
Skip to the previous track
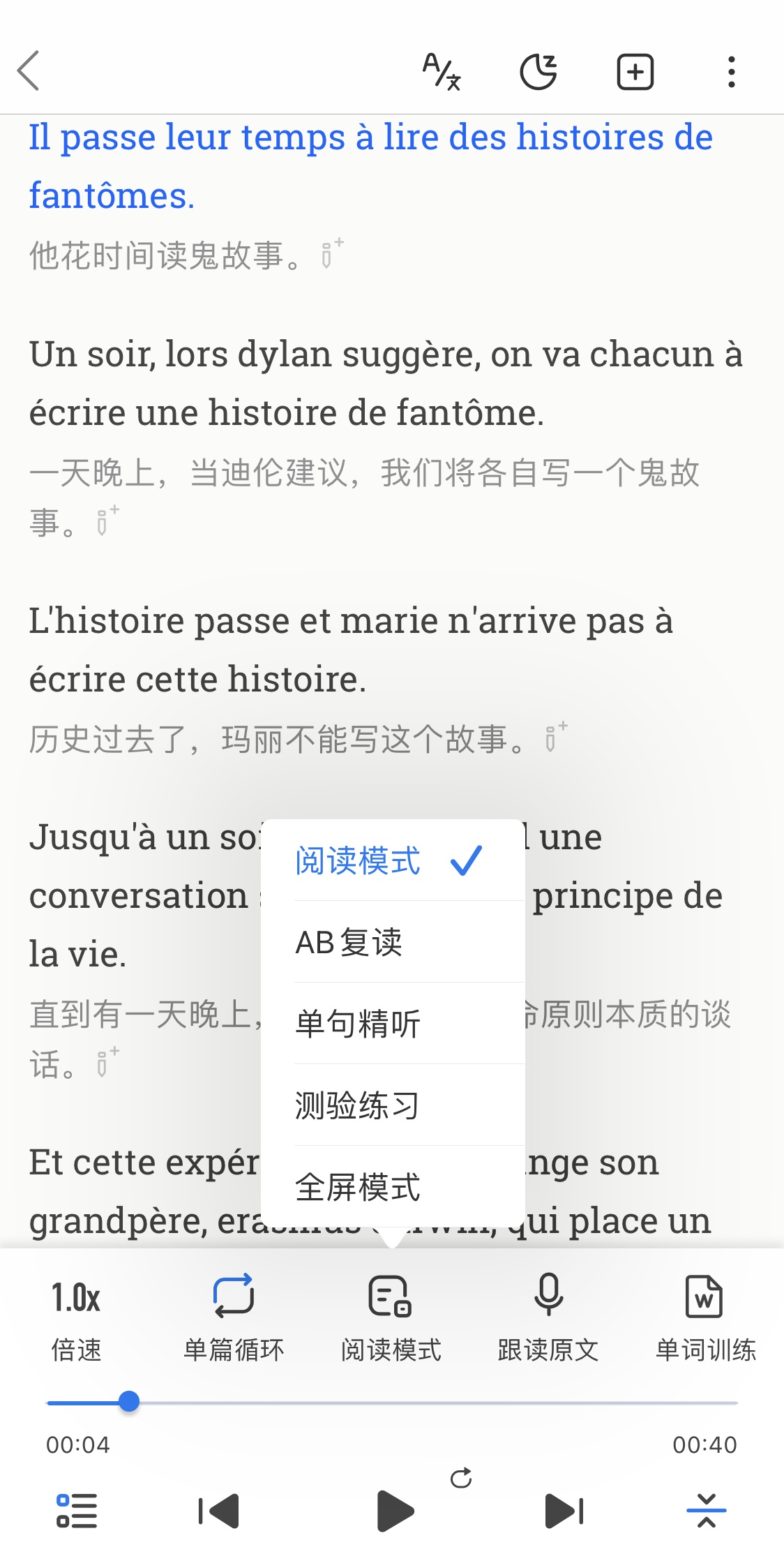[x=219, y=1511]
